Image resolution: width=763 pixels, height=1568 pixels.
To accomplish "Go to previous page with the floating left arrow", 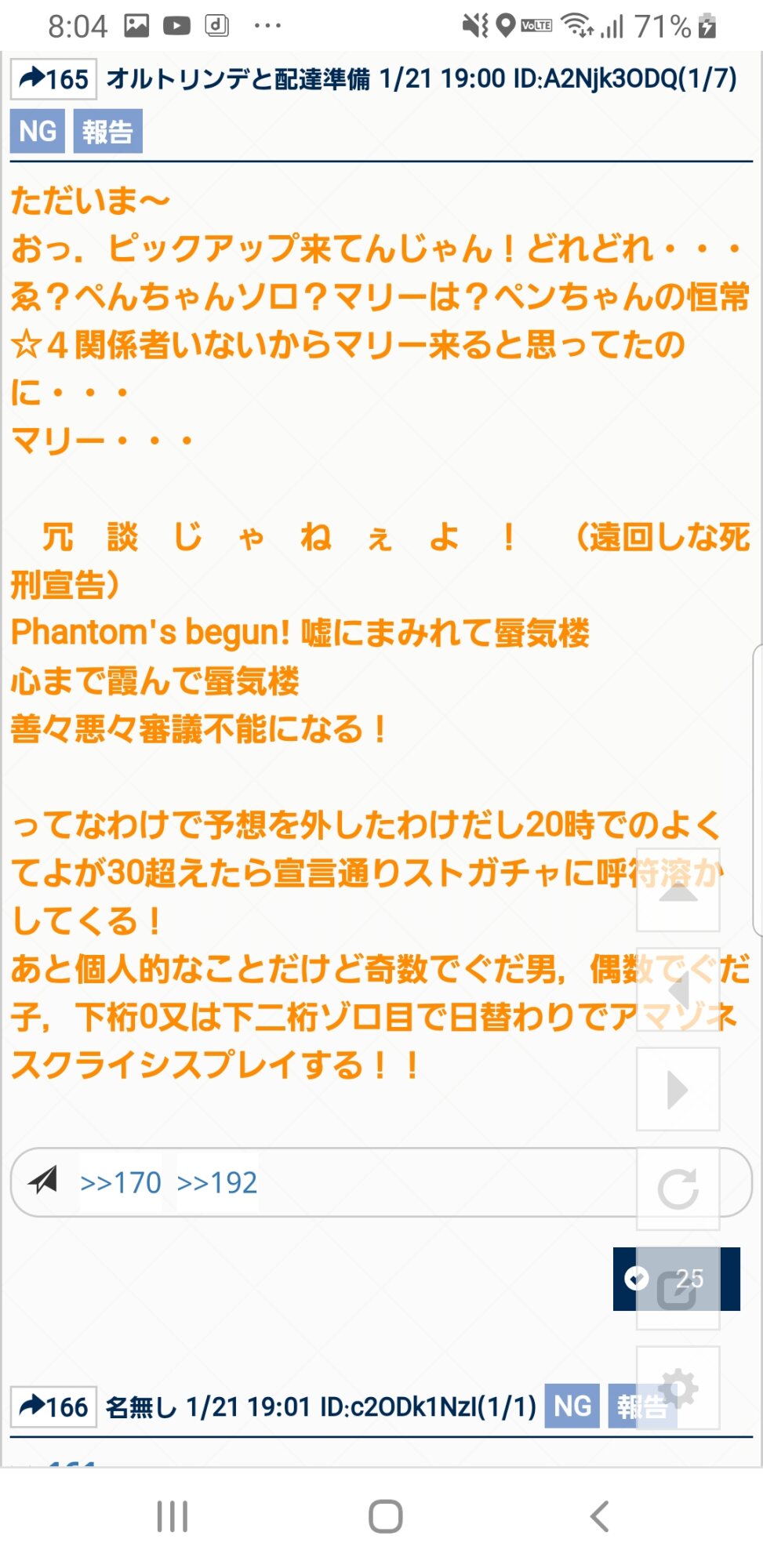I will (678, 990).
